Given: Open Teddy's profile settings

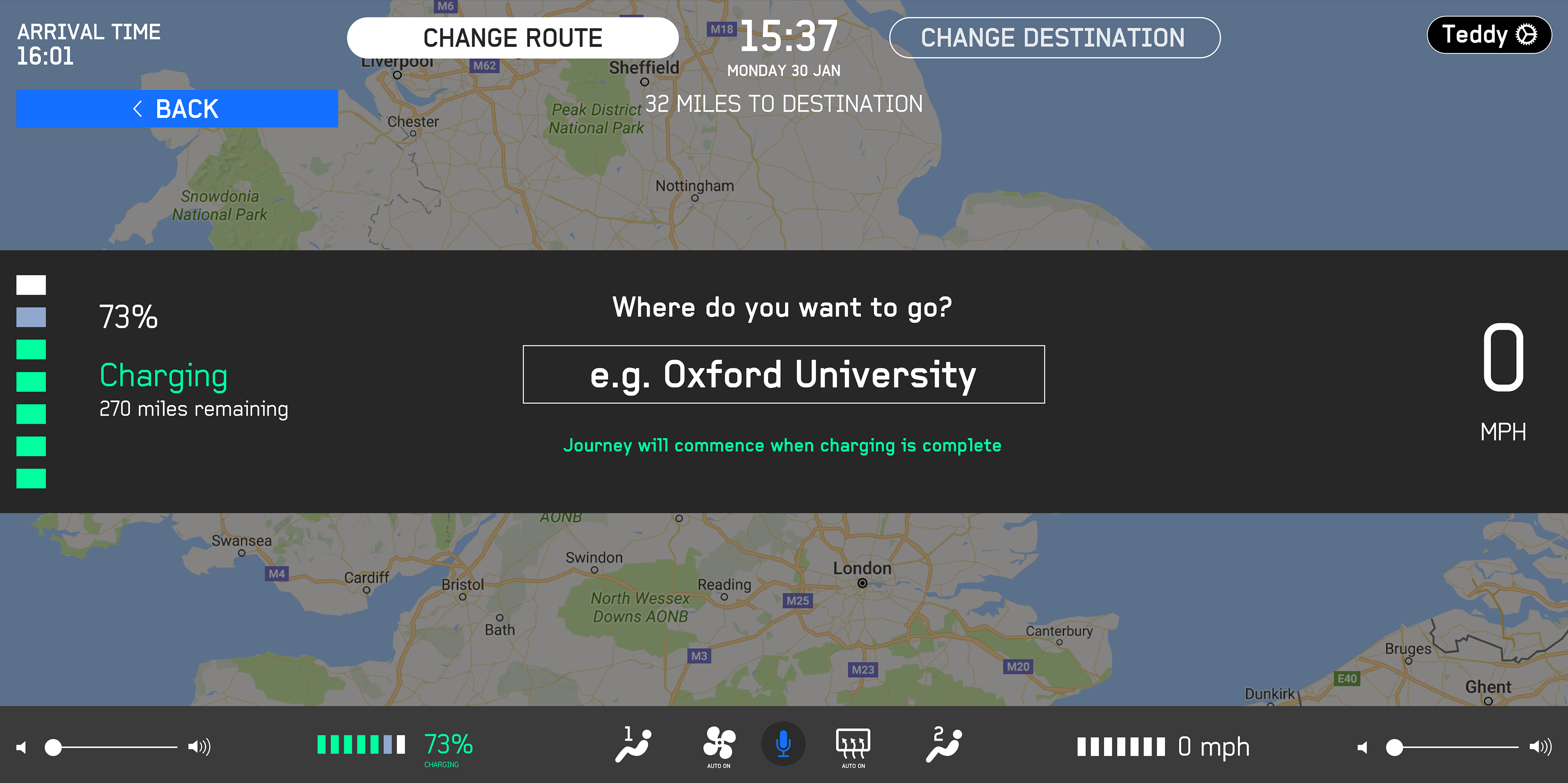Looking at the screenshot, I should (1488, 35).
